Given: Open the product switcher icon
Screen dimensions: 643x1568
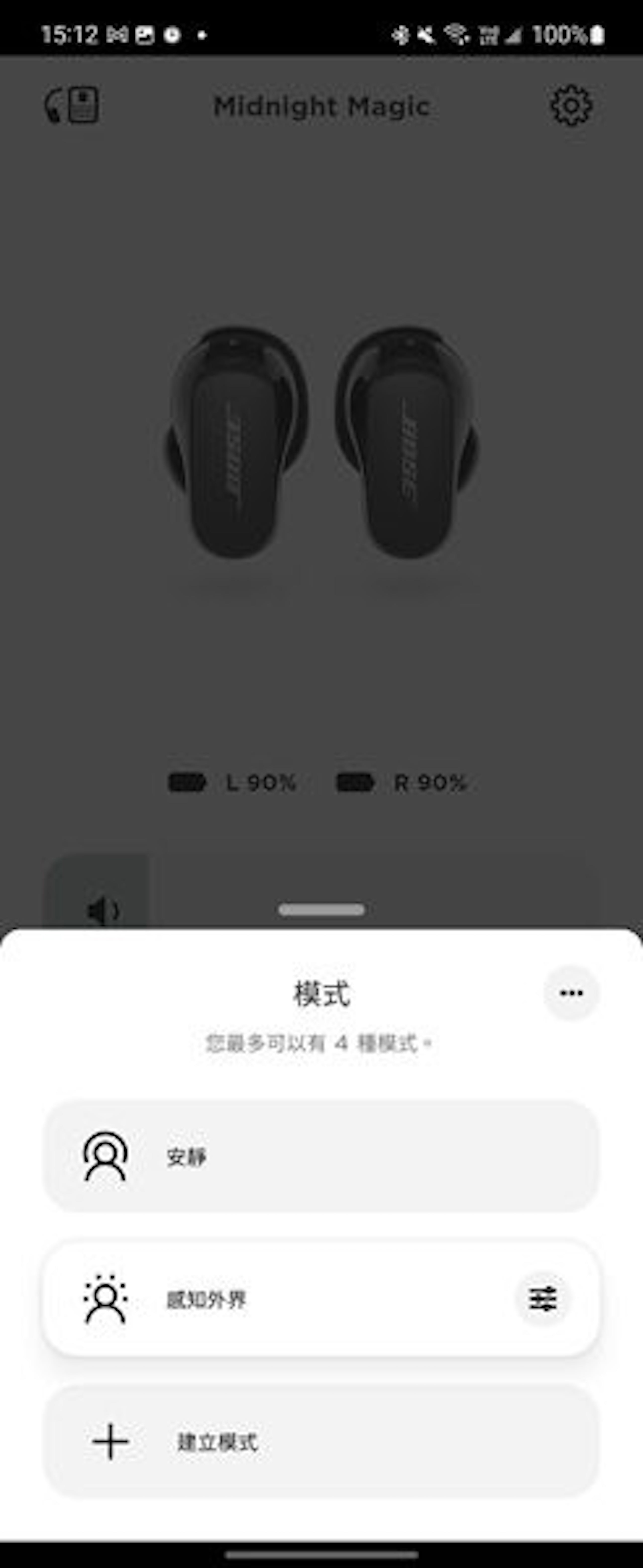Looking at the screenshot, I should coord(72,106).
